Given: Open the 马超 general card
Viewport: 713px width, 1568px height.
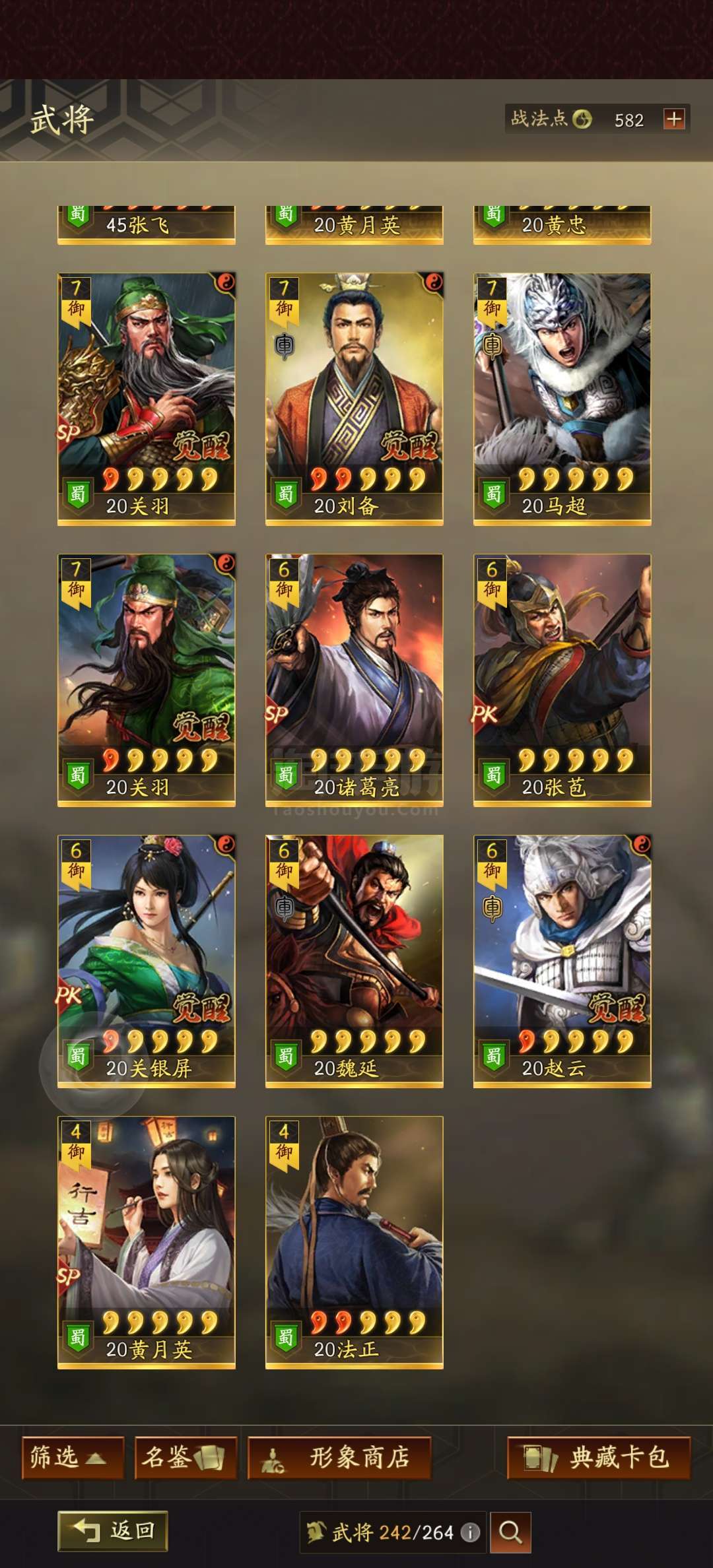Looking at the screenshot, I should [x=562, y=399].
